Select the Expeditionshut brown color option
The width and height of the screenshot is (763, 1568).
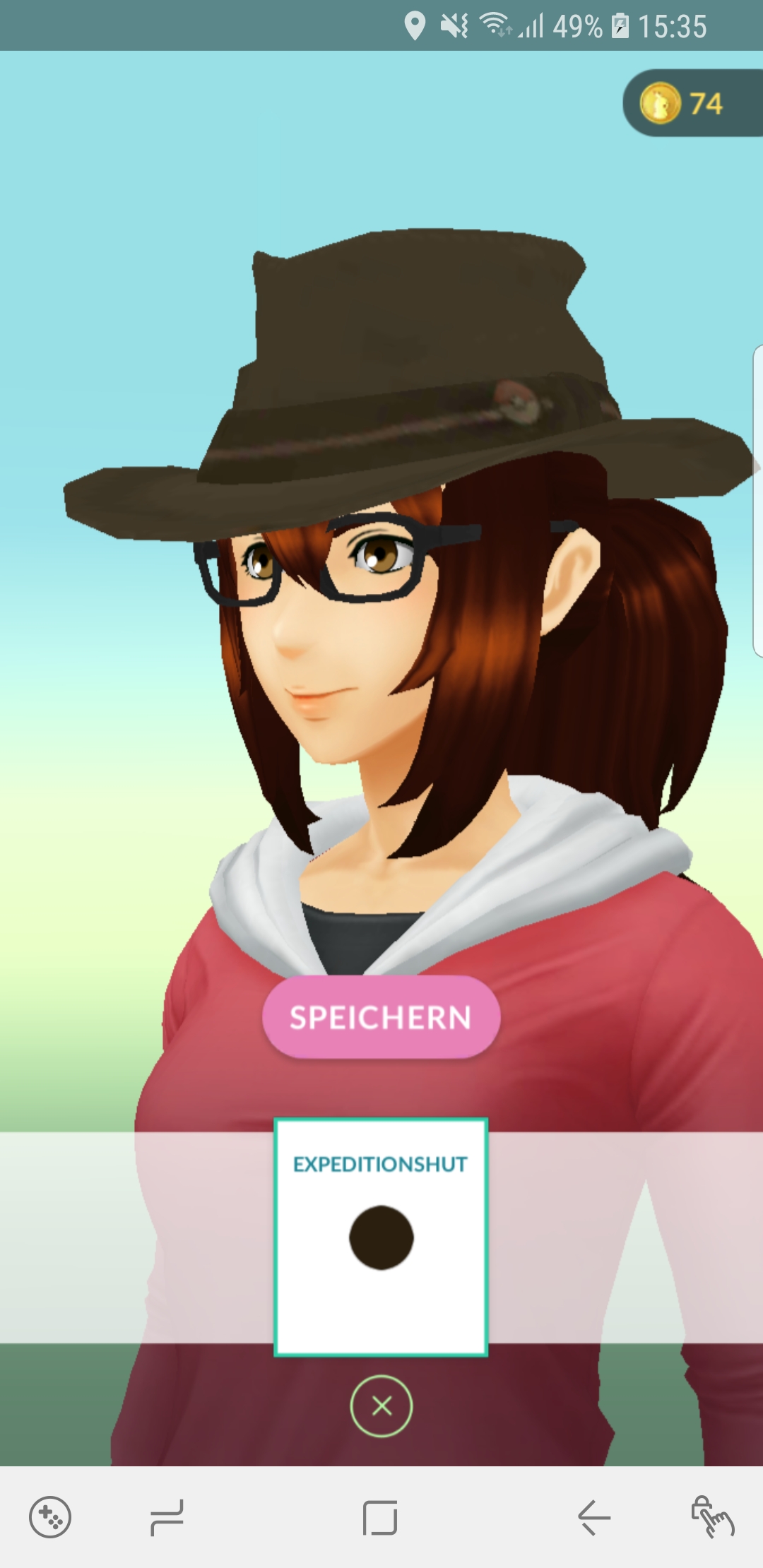point(381,1237)
